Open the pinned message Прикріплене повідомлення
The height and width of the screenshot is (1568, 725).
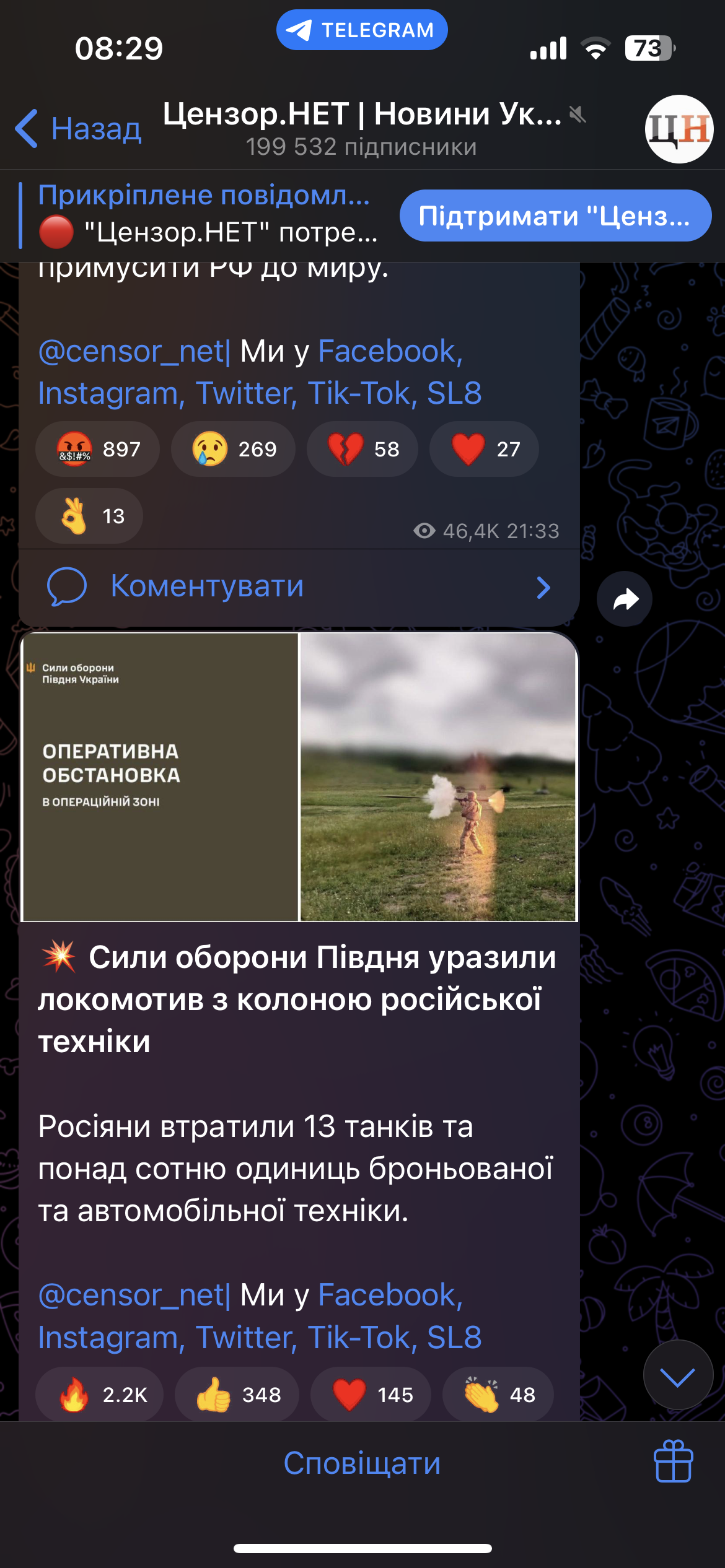(x=204, y=214)
